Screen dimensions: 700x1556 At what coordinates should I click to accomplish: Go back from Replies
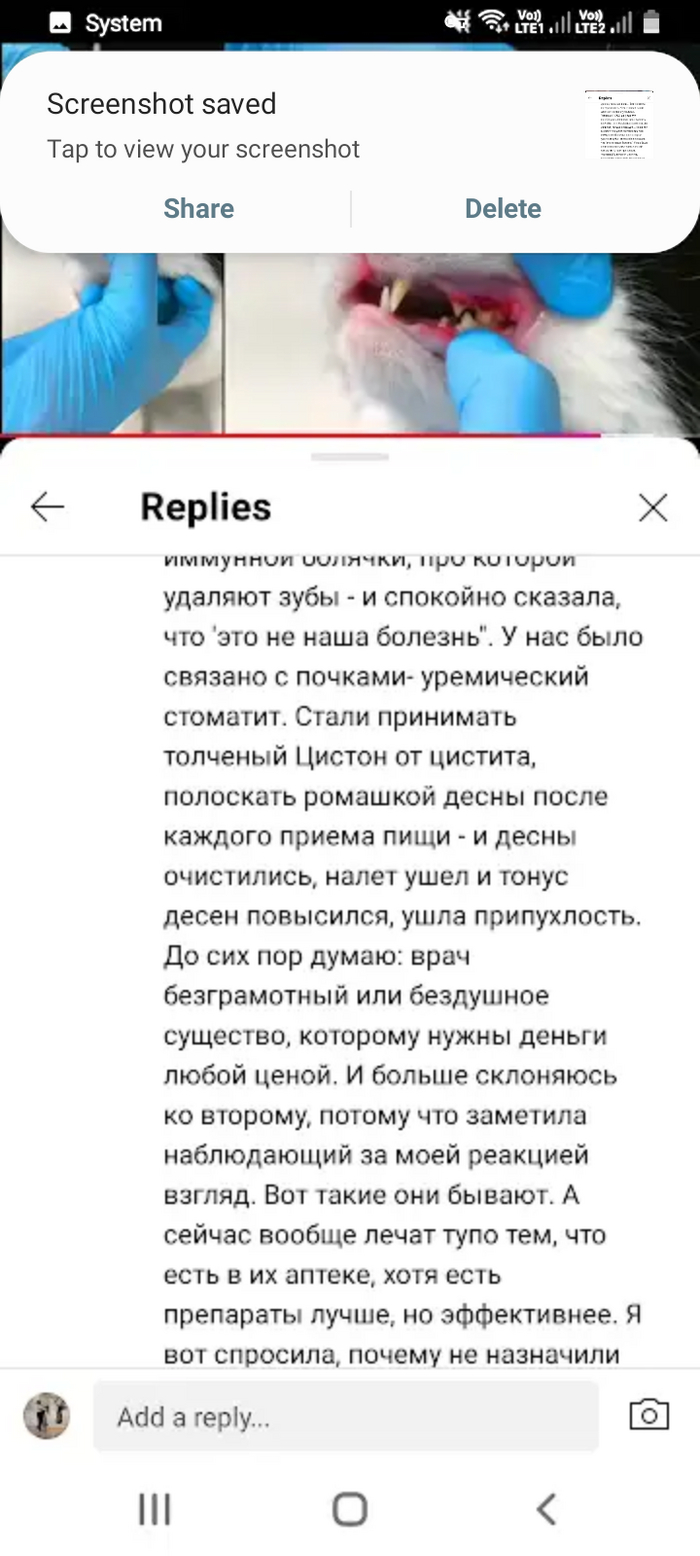coord(47,507)
